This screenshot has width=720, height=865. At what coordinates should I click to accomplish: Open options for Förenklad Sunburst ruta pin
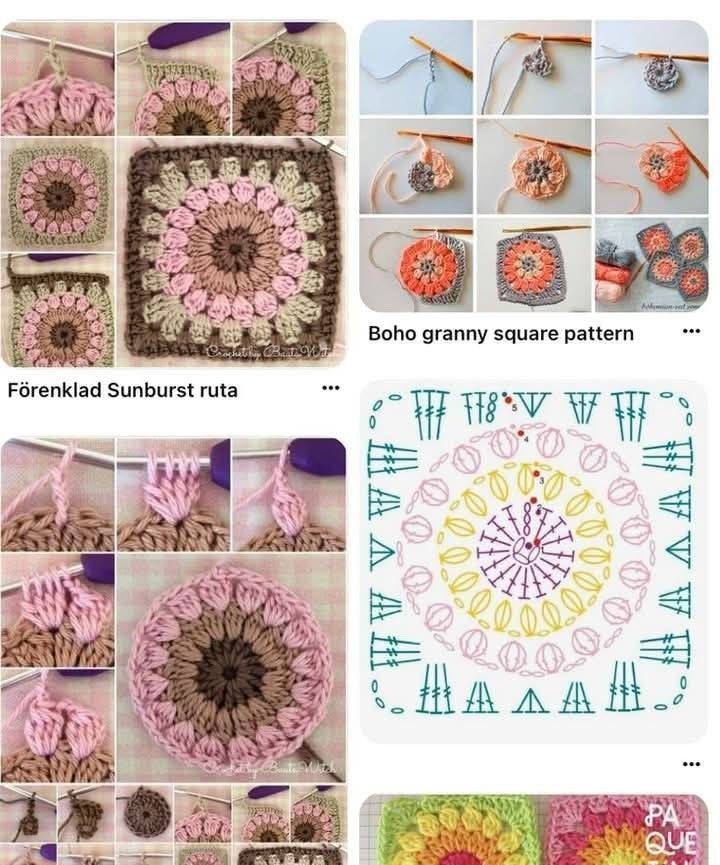(x=331, y=388)
